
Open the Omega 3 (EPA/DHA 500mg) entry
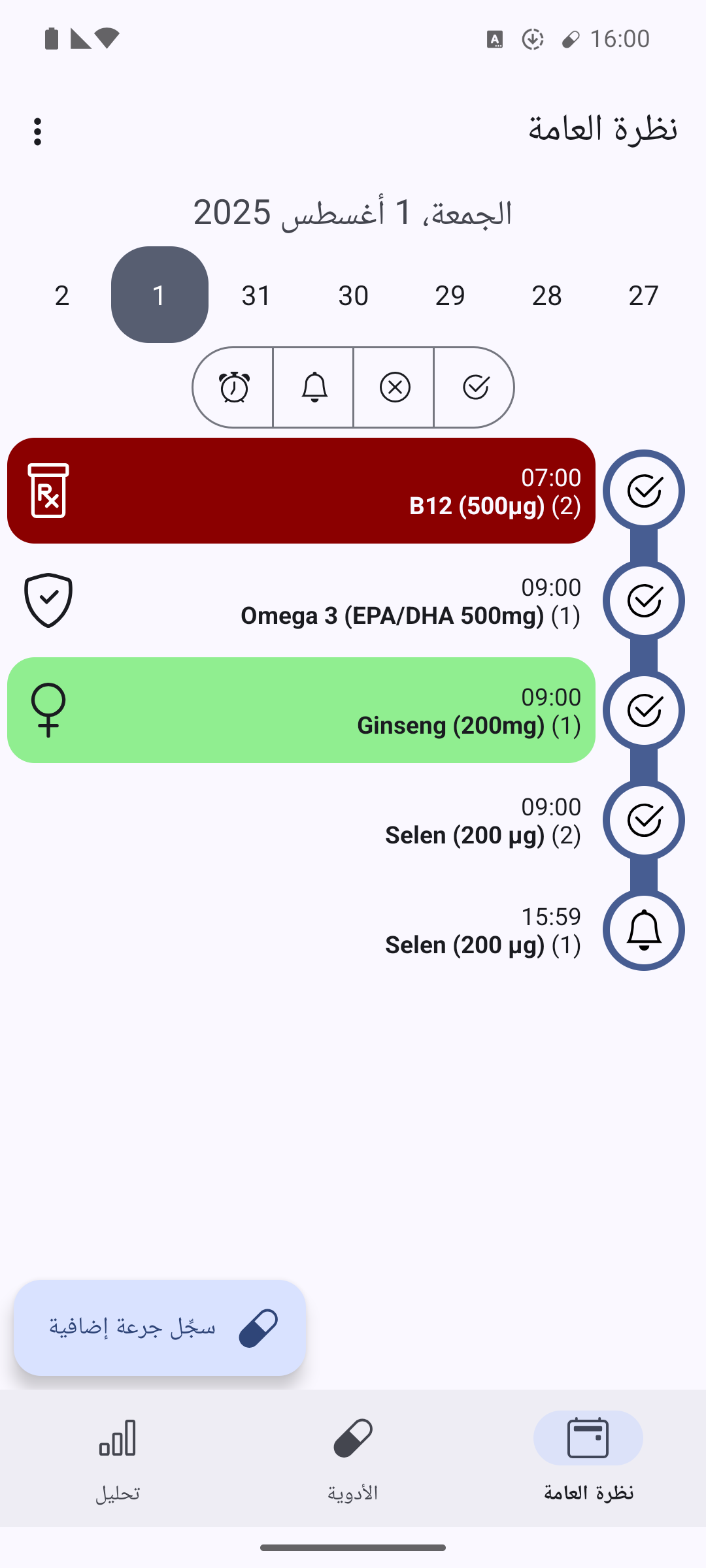tap(301, 600)
